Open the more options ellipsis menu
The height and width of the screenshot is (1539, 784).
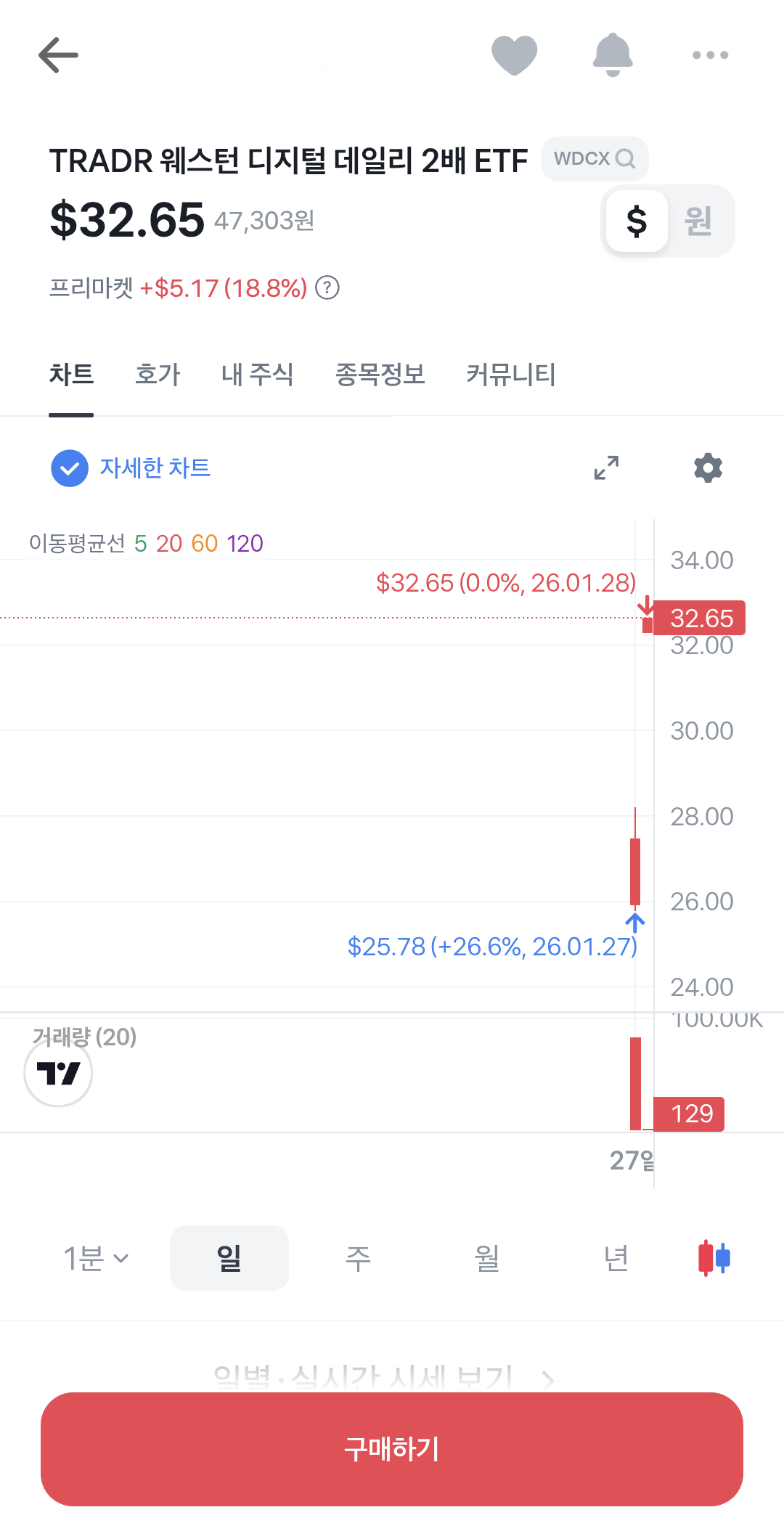click(x=710, y=54)
